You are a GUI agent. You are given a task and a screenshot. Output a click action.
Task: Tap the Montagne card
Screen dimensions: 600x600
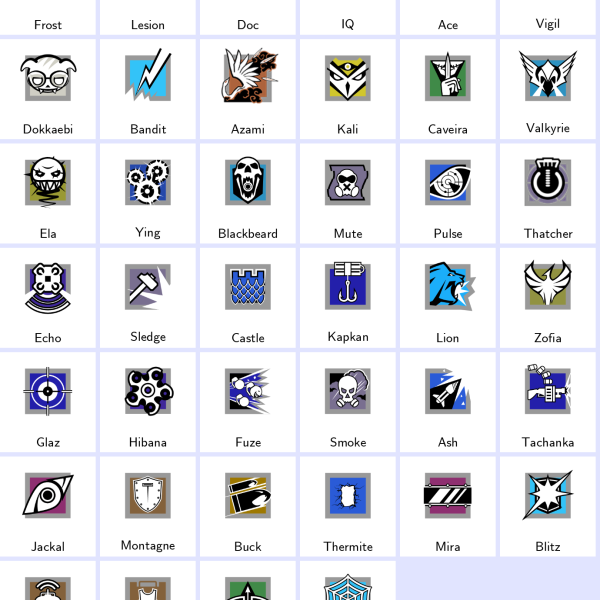[148, 504]
